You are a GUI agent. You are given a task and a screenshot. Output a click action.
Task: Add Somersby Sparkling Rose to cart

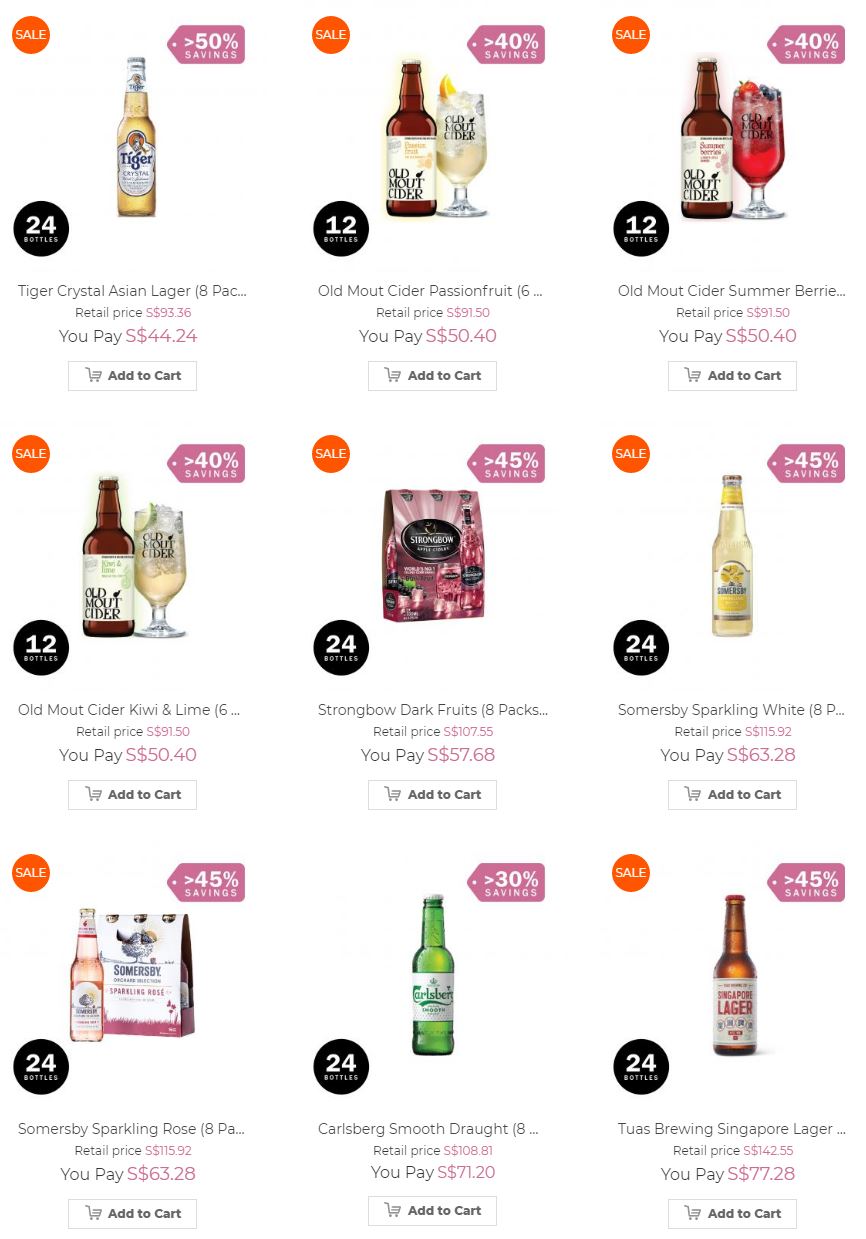[132, 1214]
